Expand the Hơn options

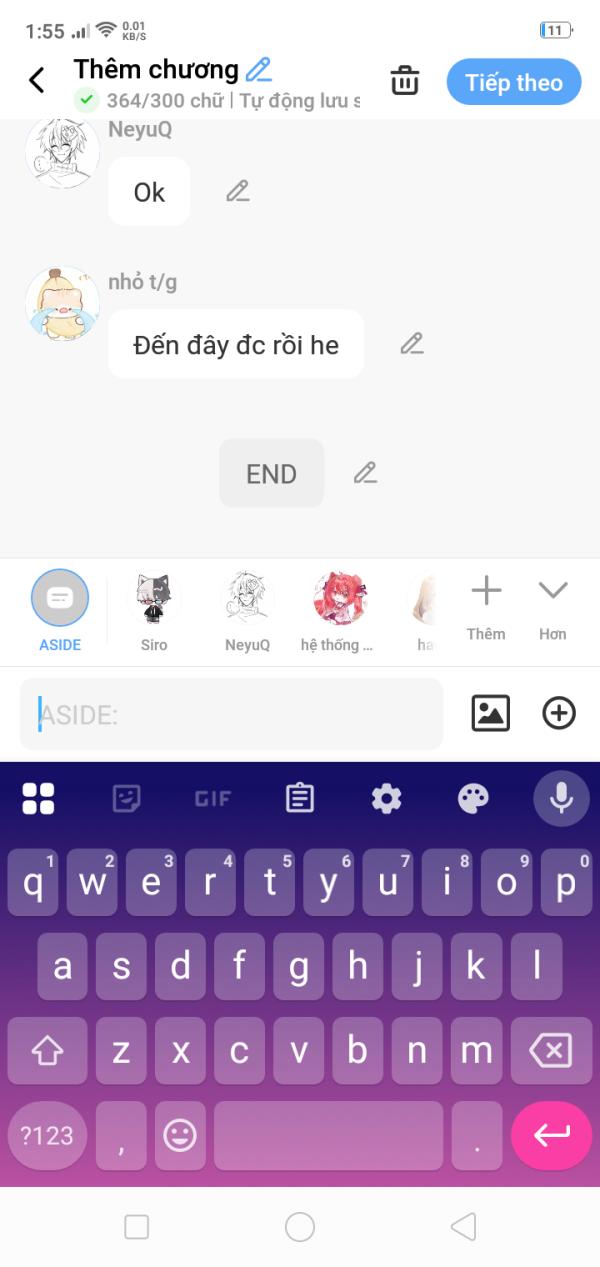click(x=553, y=607)
